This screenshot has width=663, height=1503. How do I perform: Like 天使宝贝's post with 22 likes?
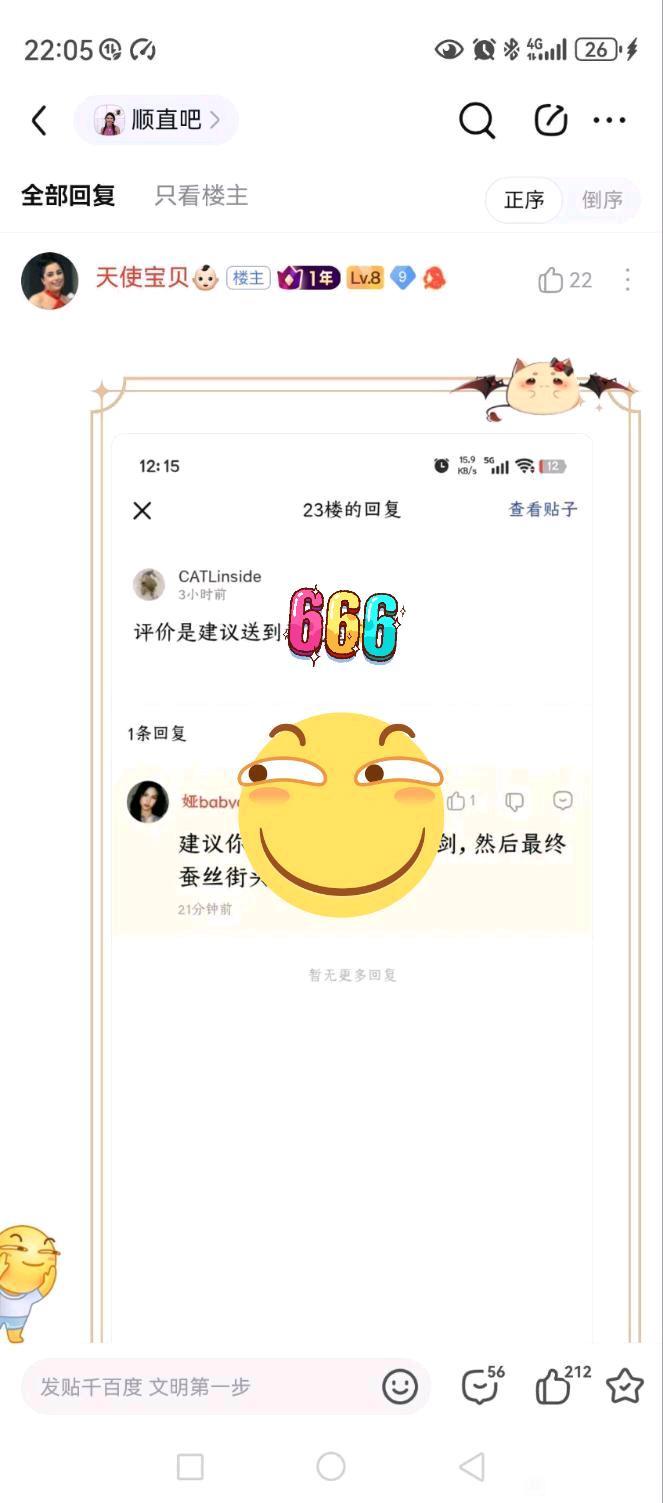click(x=564, y=280)
